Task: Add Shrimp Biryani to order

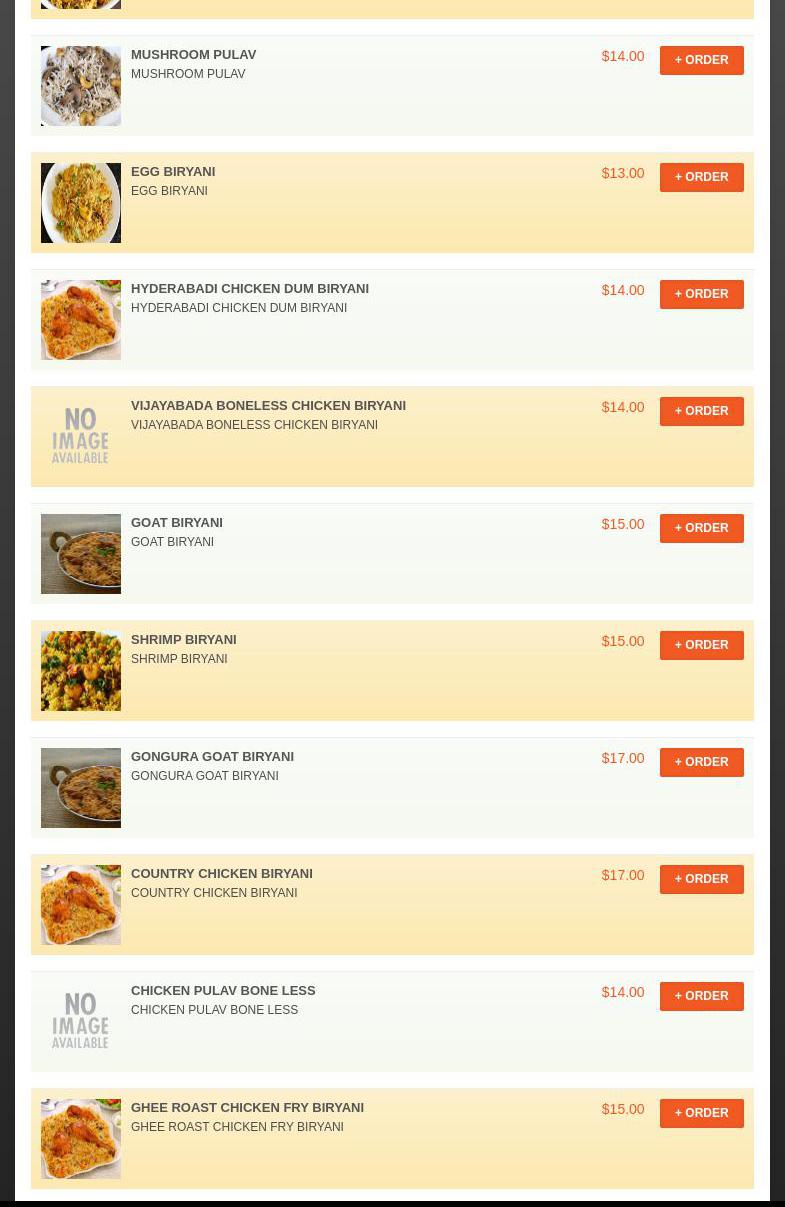Action: pyautogui.click(x=701, y=645)
